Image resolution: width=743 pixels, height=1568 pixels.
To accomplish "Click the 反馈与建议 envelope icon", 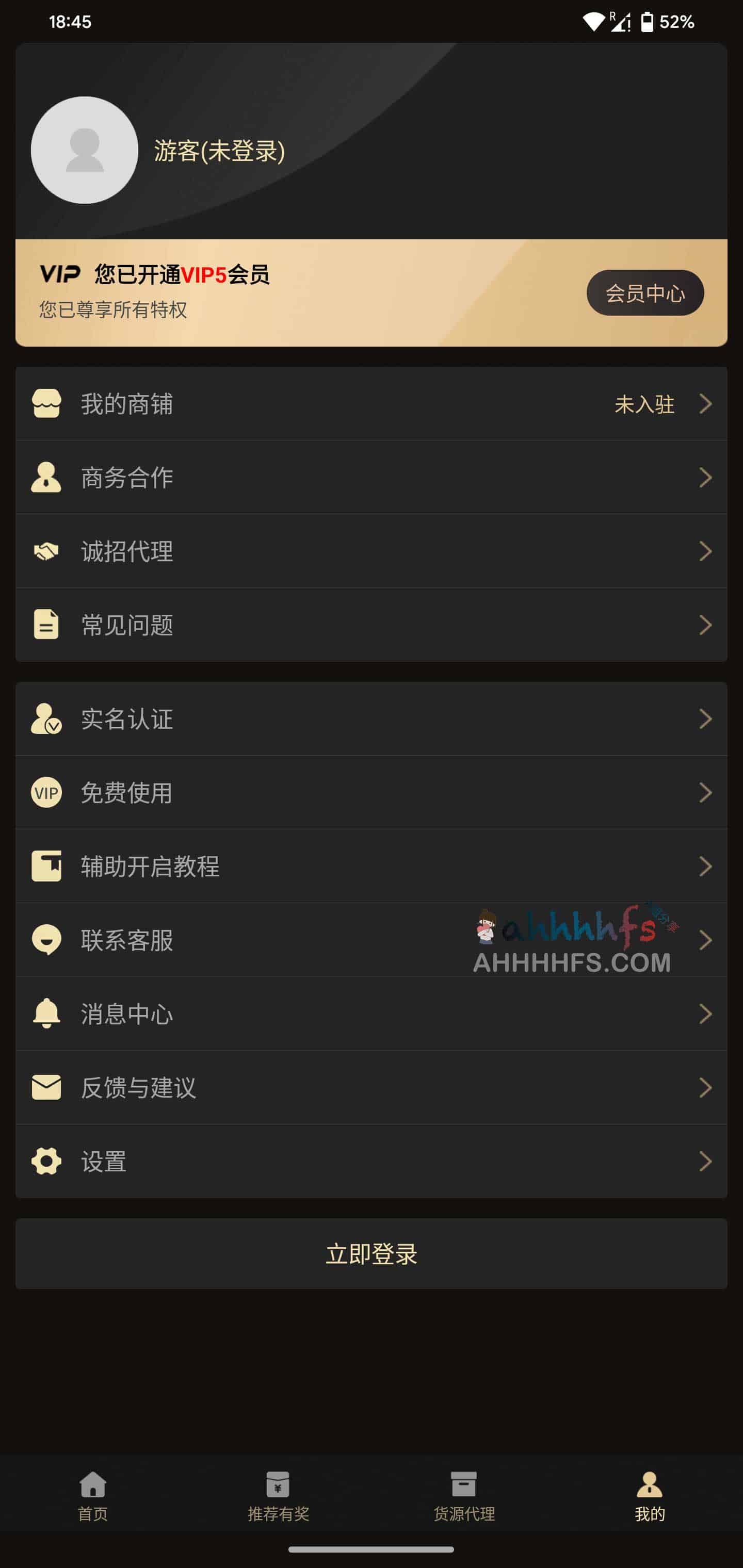I will click(46, 1088).
